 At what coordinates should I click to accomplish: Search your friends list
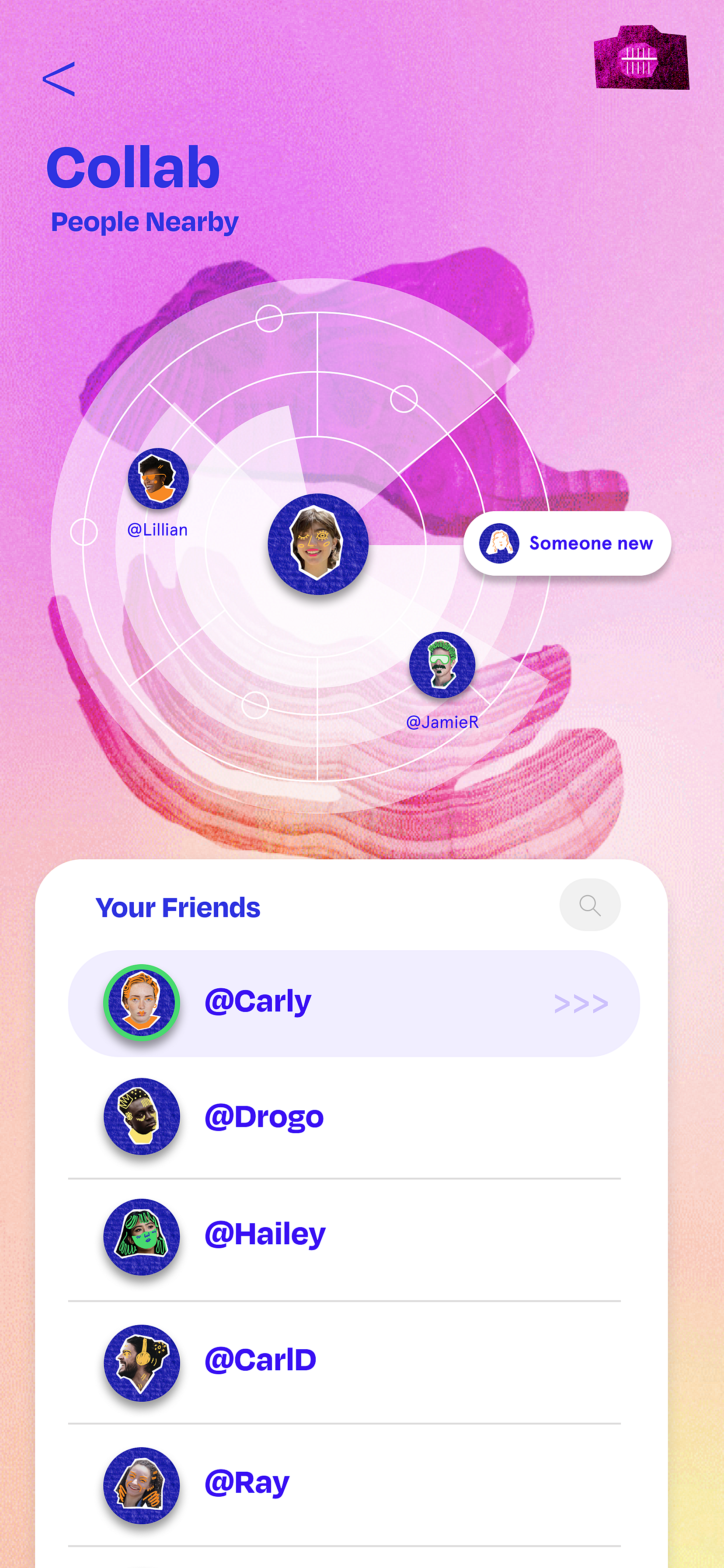pos(589,904)
